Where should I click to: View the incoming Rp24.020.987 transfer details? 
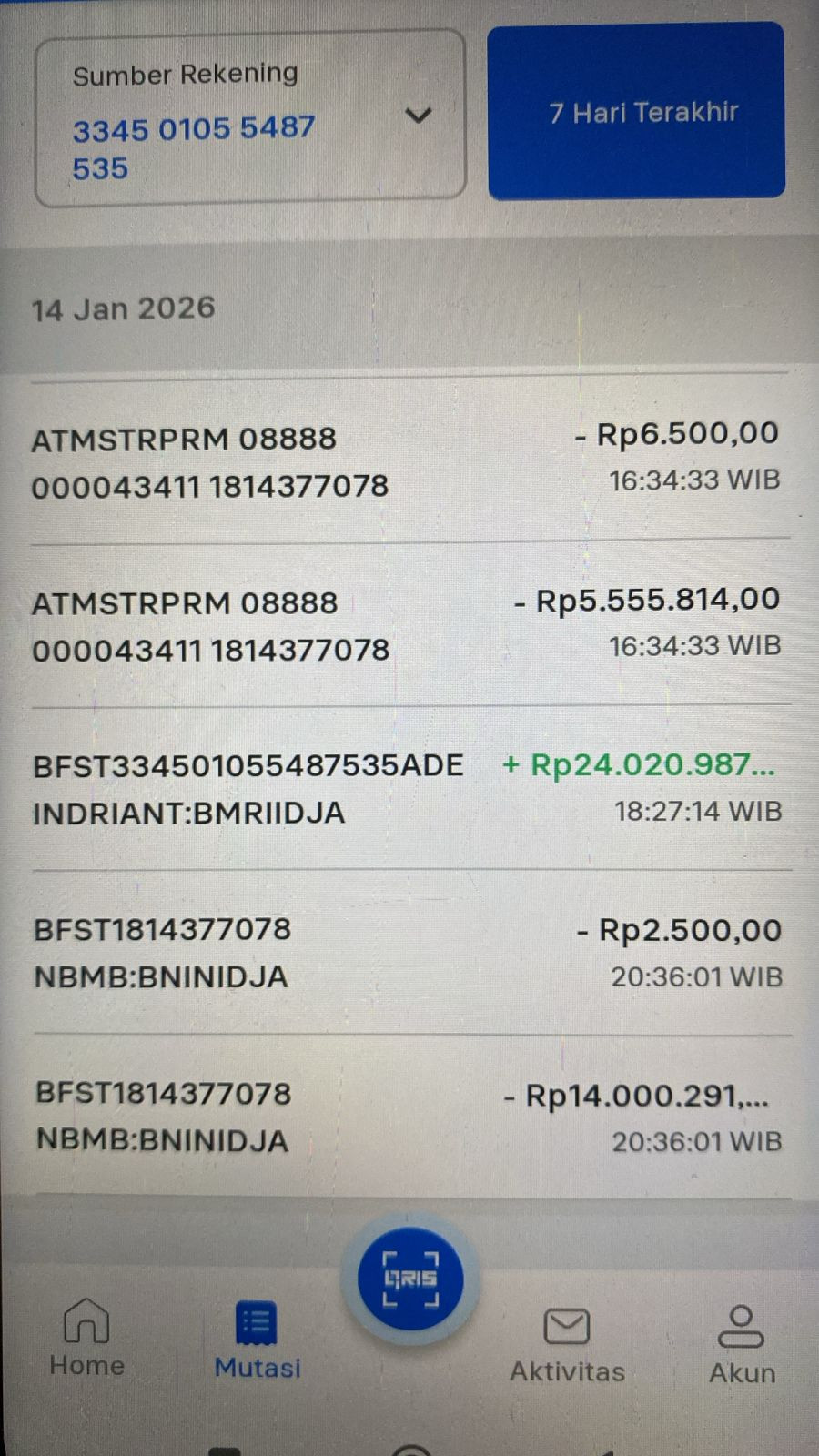[409, 788]
